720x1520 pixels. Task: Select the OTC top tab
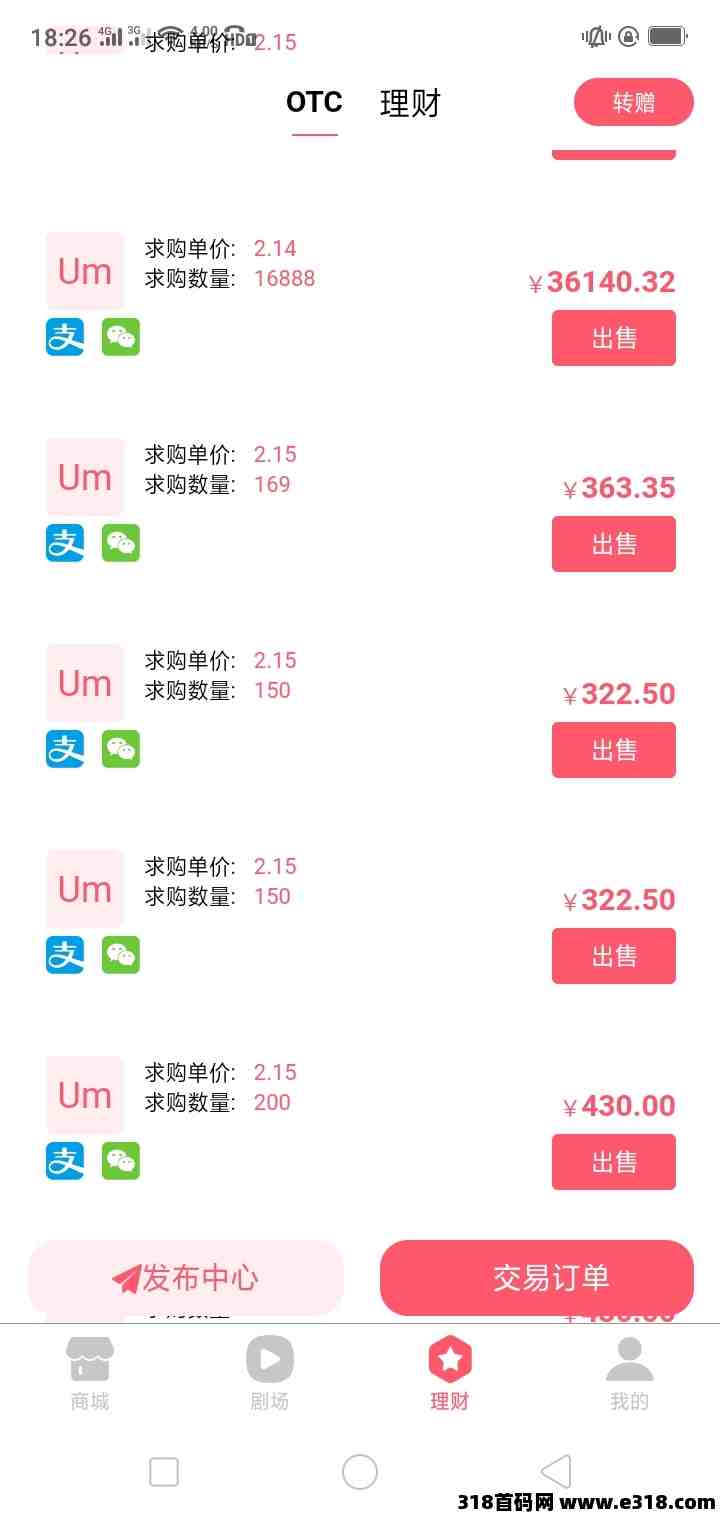(x=314, y=102)
